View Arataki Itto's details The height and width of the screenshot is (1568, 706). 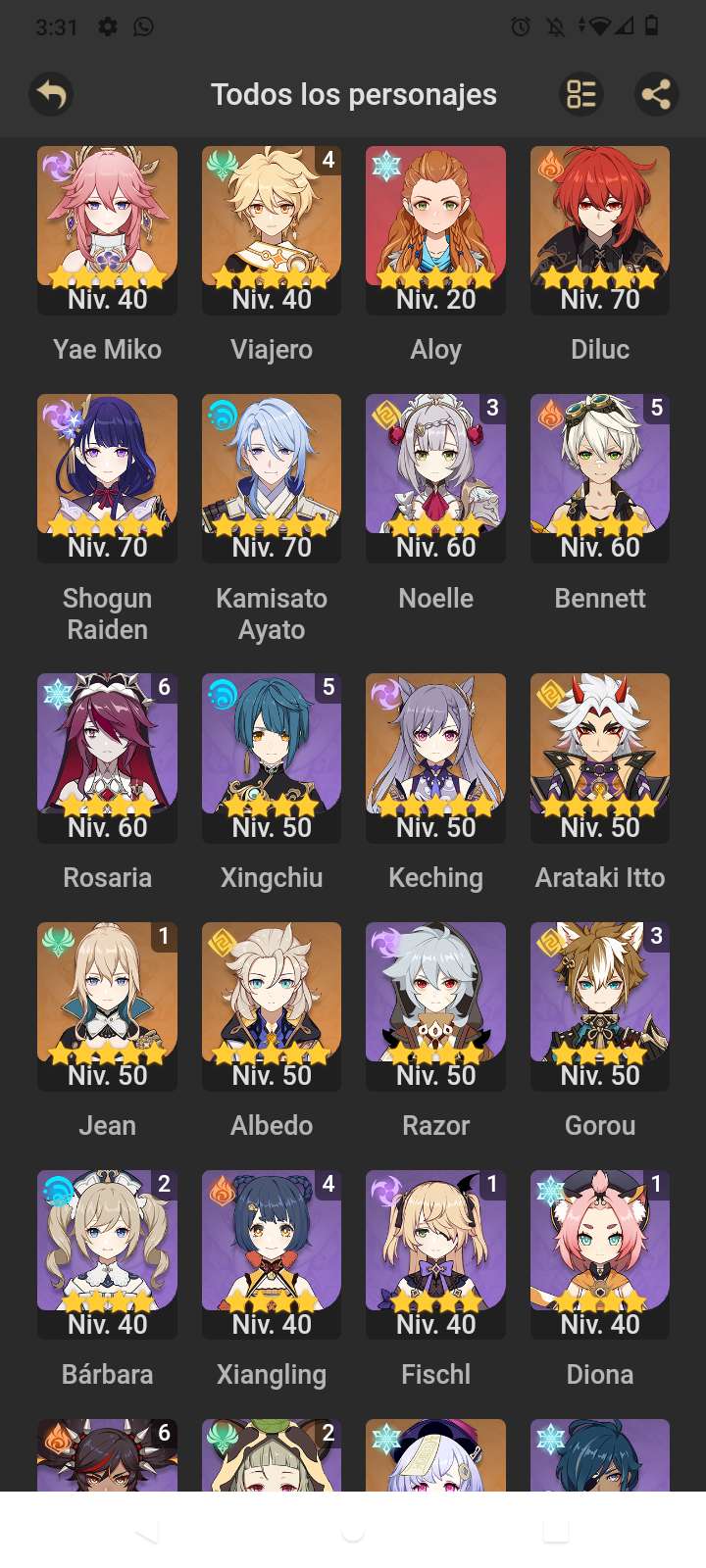pos(600,758)
